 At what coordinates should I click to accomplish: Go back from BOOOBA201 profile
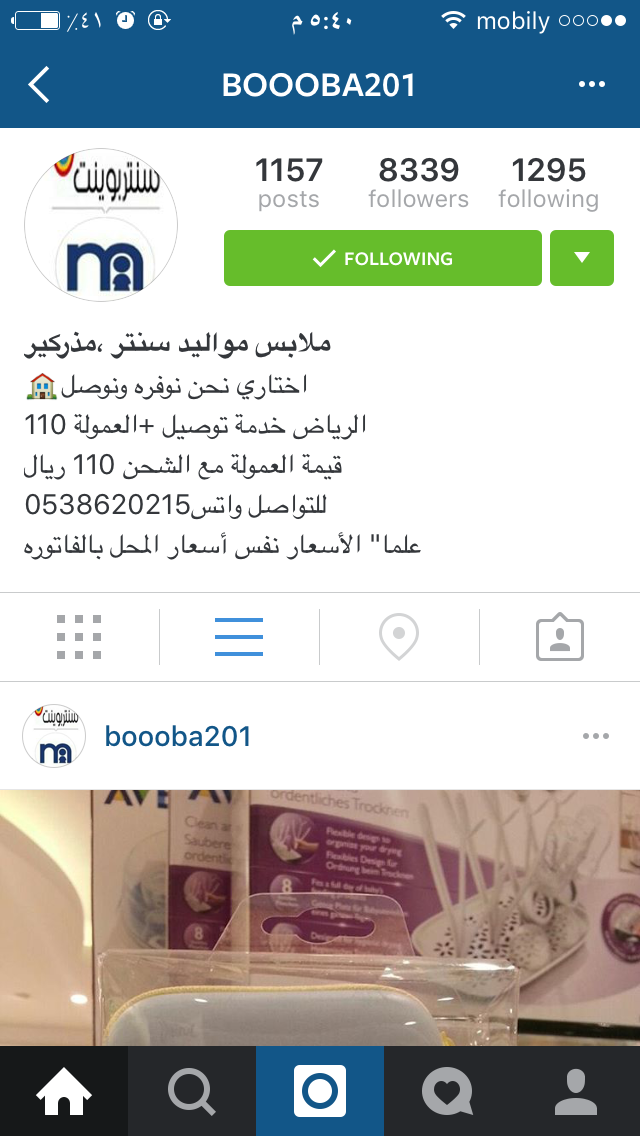pos(38,85)
